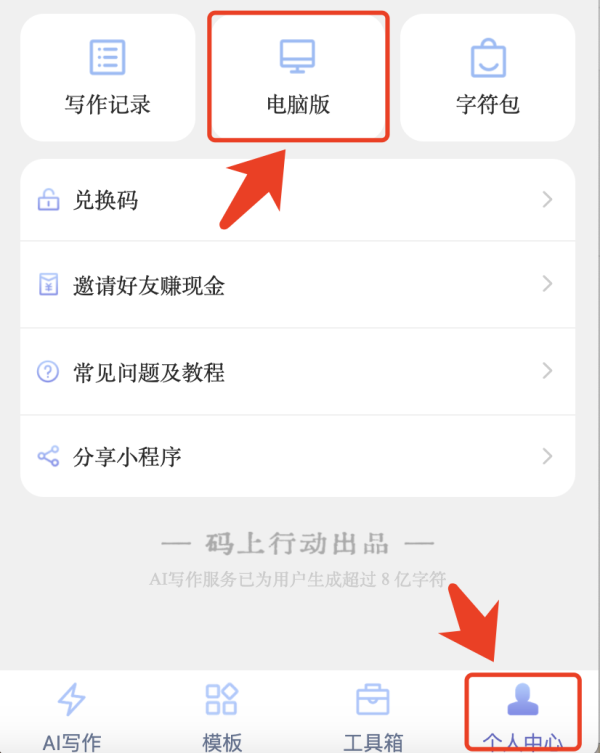View 常见问题及教程 FAQ and tutorials
Image resolution: width=600 pixels, height=753 pixels.
point(297,372)
